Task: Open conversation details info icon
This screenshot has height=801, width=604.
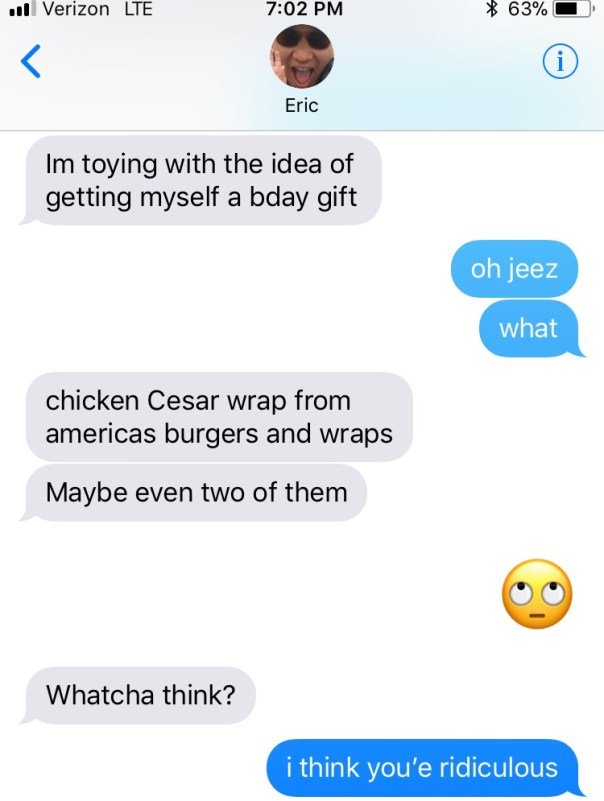Action: 561,62
